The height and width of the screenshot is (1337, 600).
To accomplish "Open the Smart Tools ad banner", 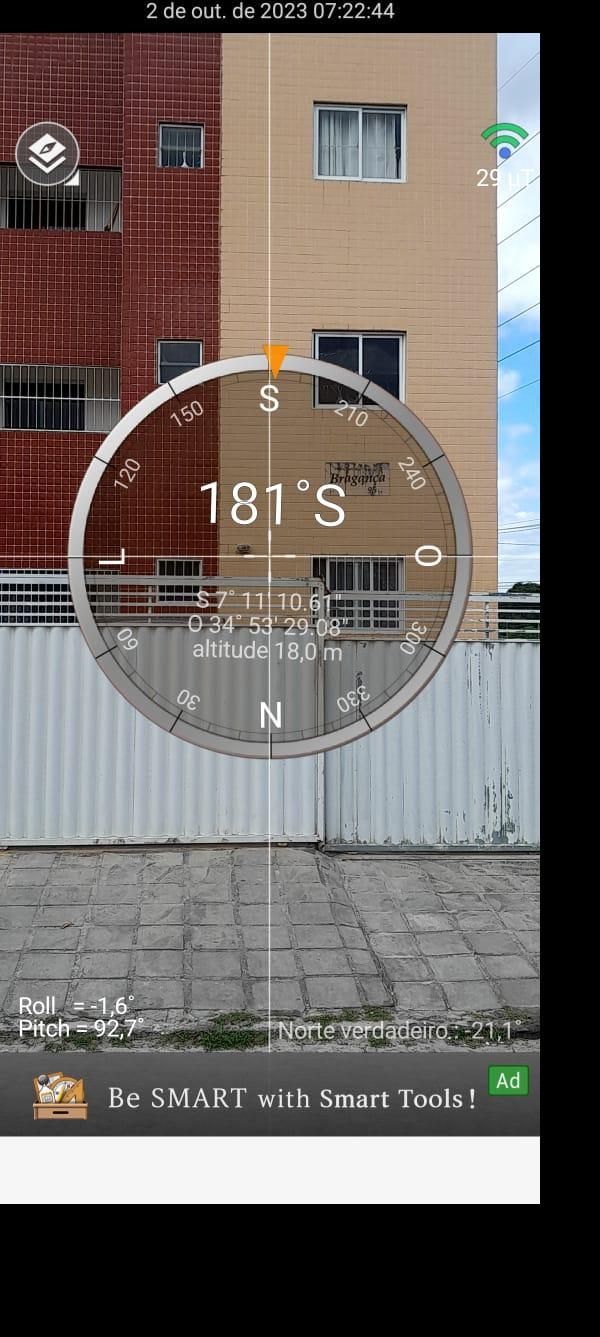I will click(x=270, y=1097).
